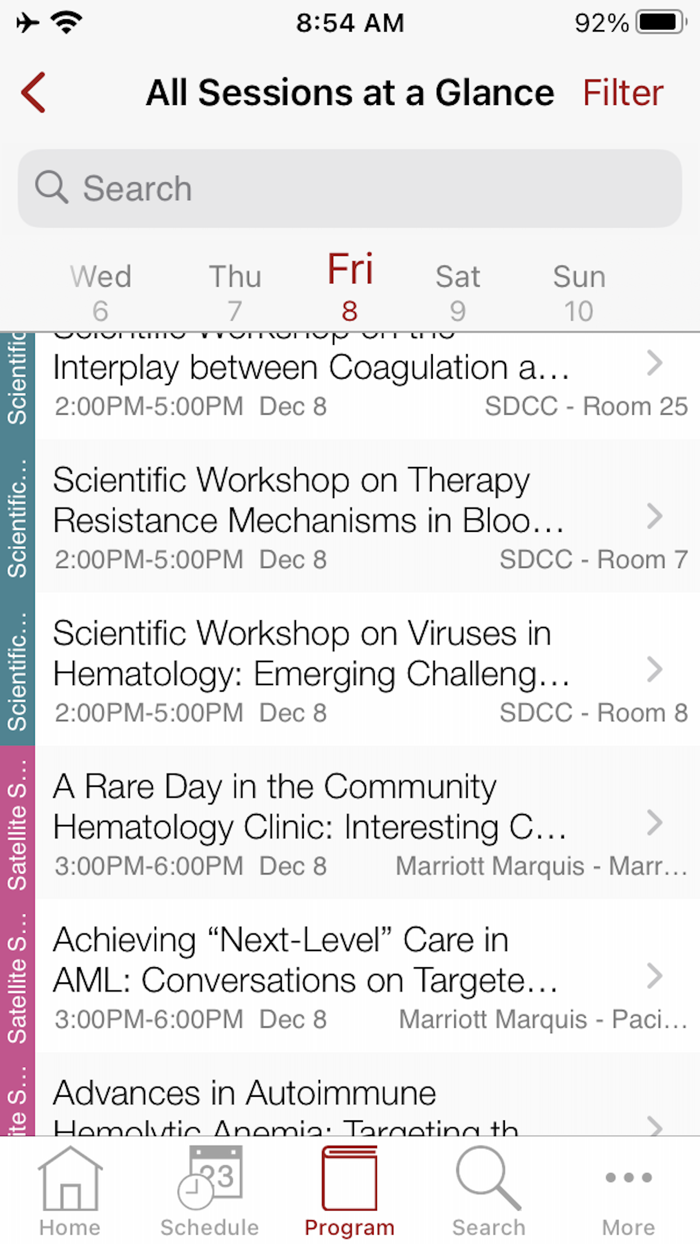Screen dimensions: 700x1244
Task: Go to the Home tab
Action: click(70, 1191)
